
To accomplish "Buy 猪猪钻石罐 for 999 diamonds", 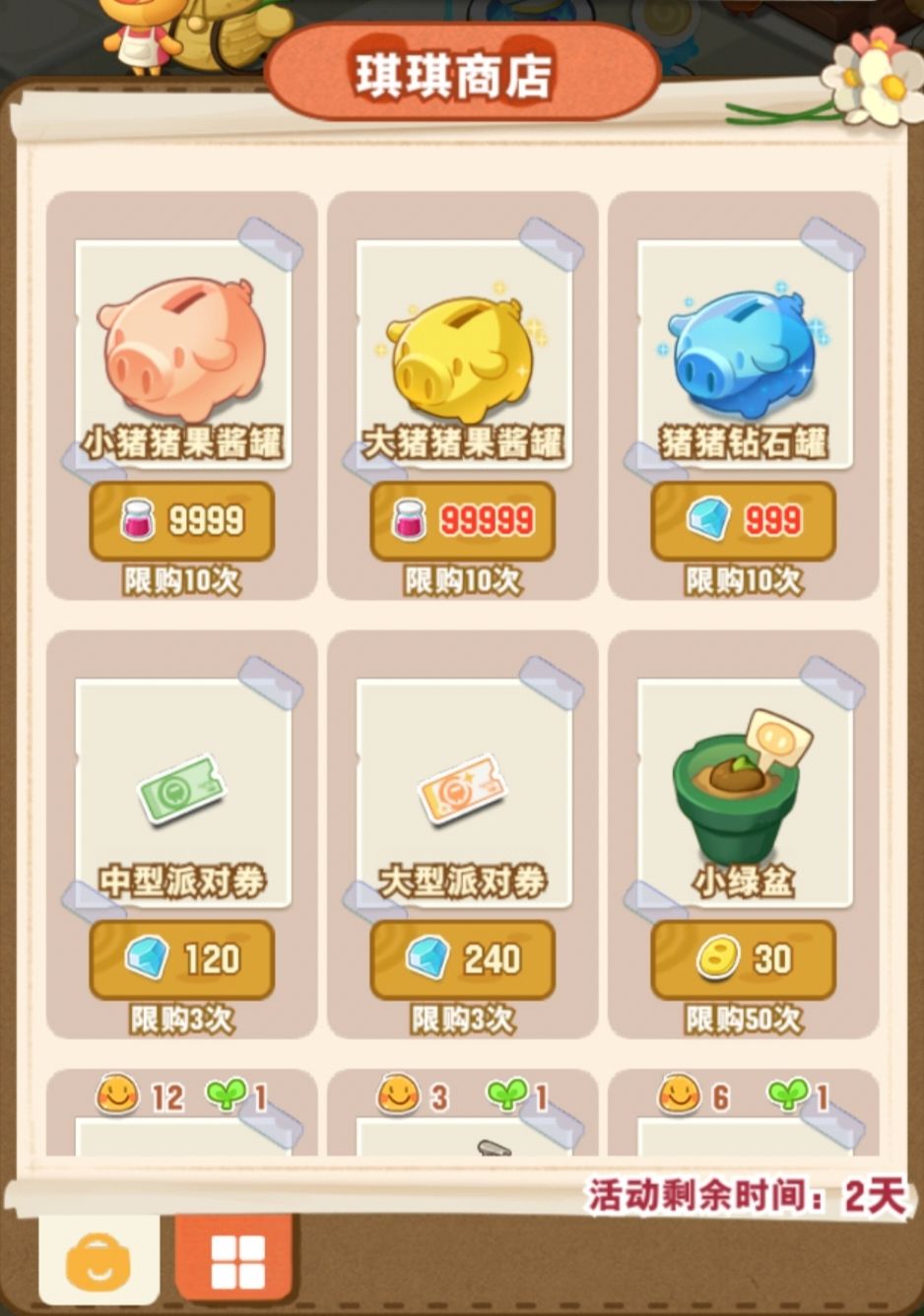I will 741,522.
